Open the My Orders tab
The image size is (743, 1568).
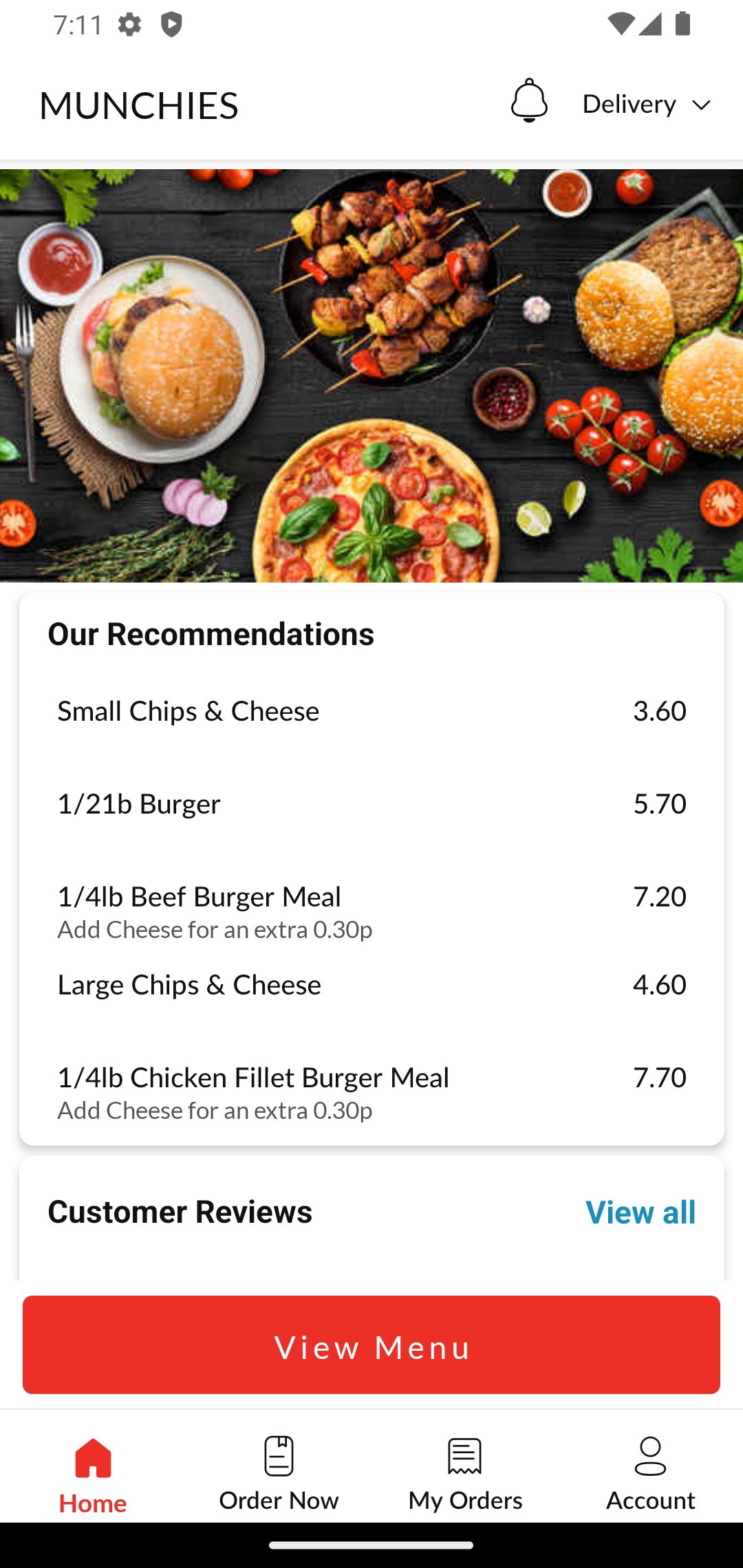point(465,1473)
